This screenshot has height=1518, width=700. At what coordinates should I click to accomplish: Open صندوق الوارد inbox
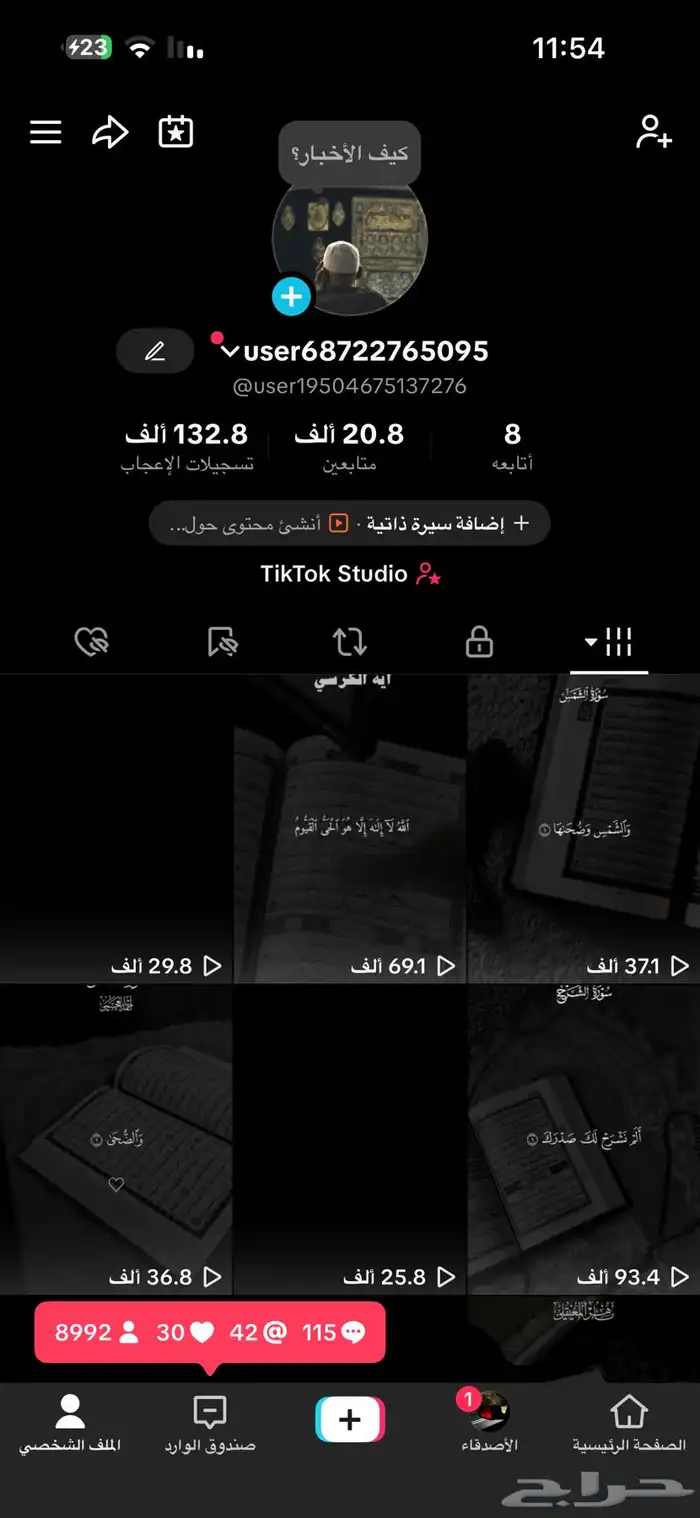click(209, 1424)
